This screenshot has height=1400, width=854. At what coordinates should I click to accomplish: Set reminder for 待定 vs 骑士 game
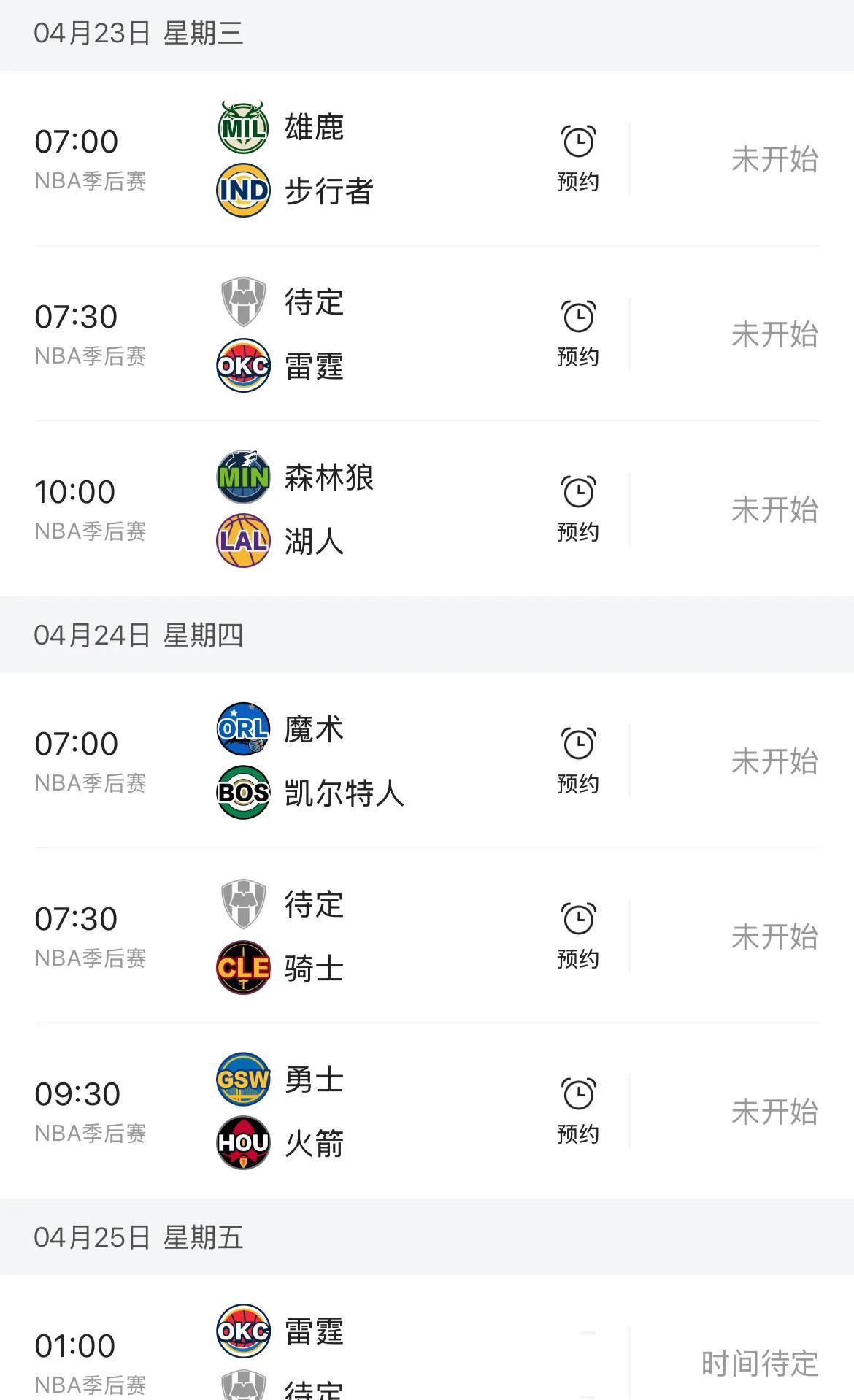pos(578,936)
